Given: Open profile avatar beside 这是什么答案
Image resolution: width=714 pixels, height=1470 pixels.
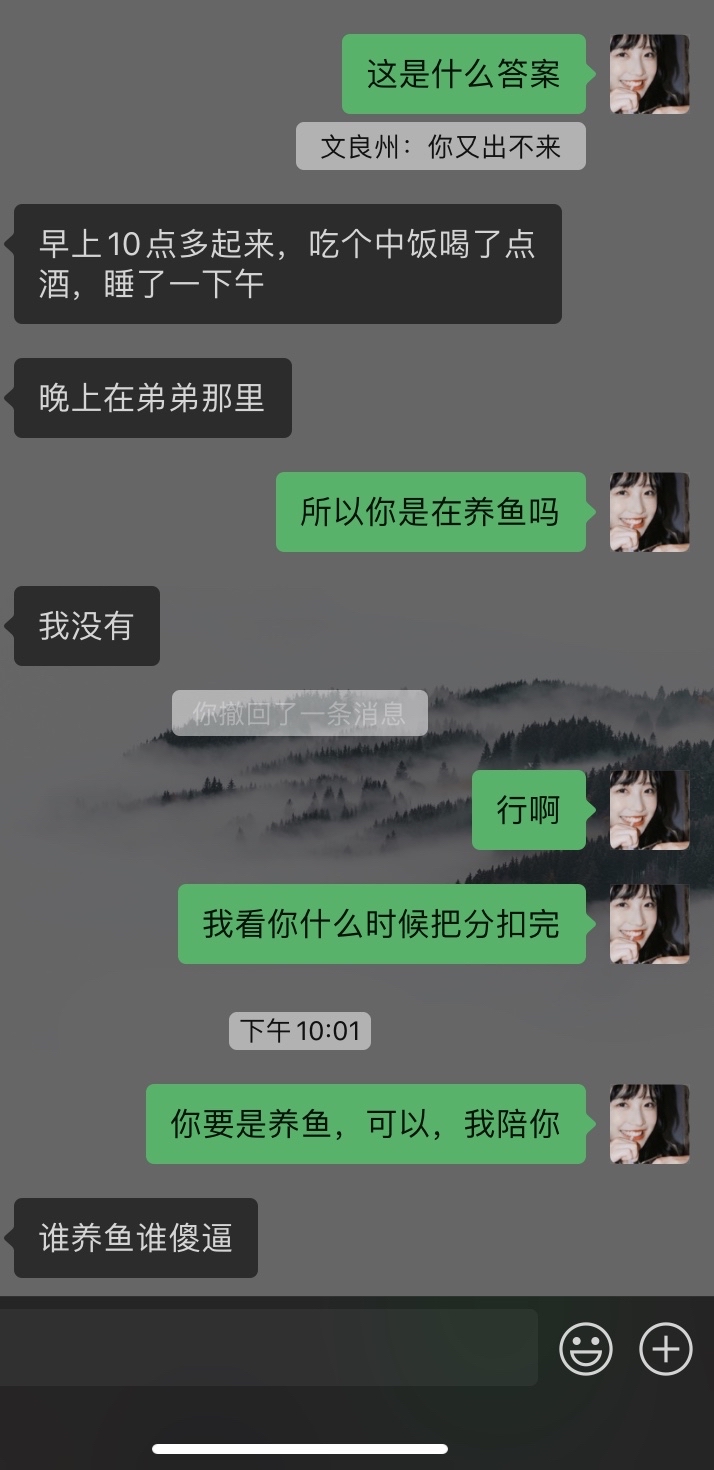Looking at the screenshot, I should click(x=650, y=74).
